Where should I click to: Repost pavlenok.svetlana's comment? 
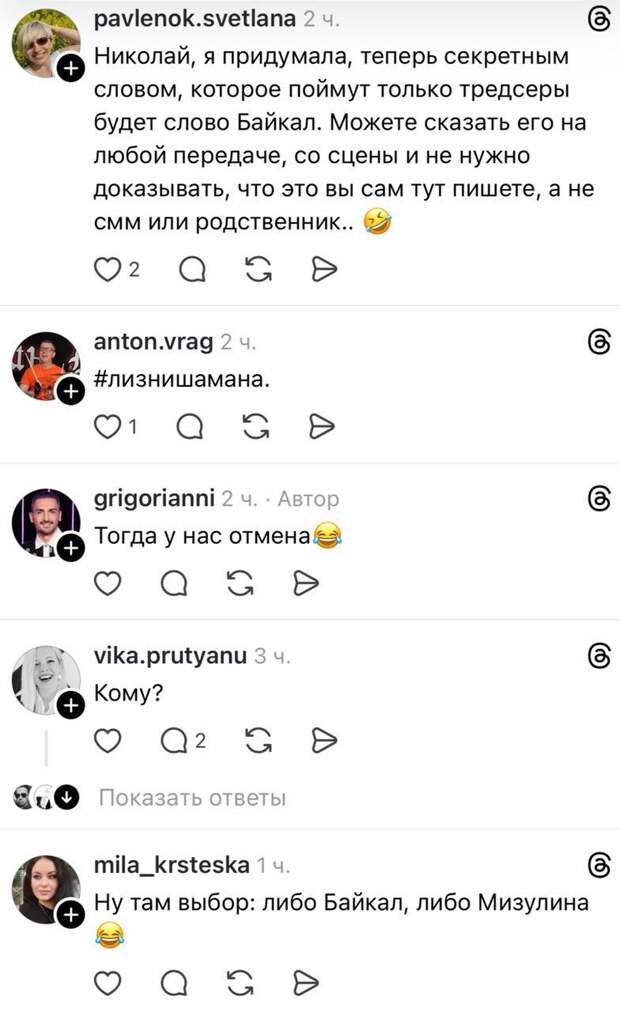pyautogui.click(x=257, y=268)
